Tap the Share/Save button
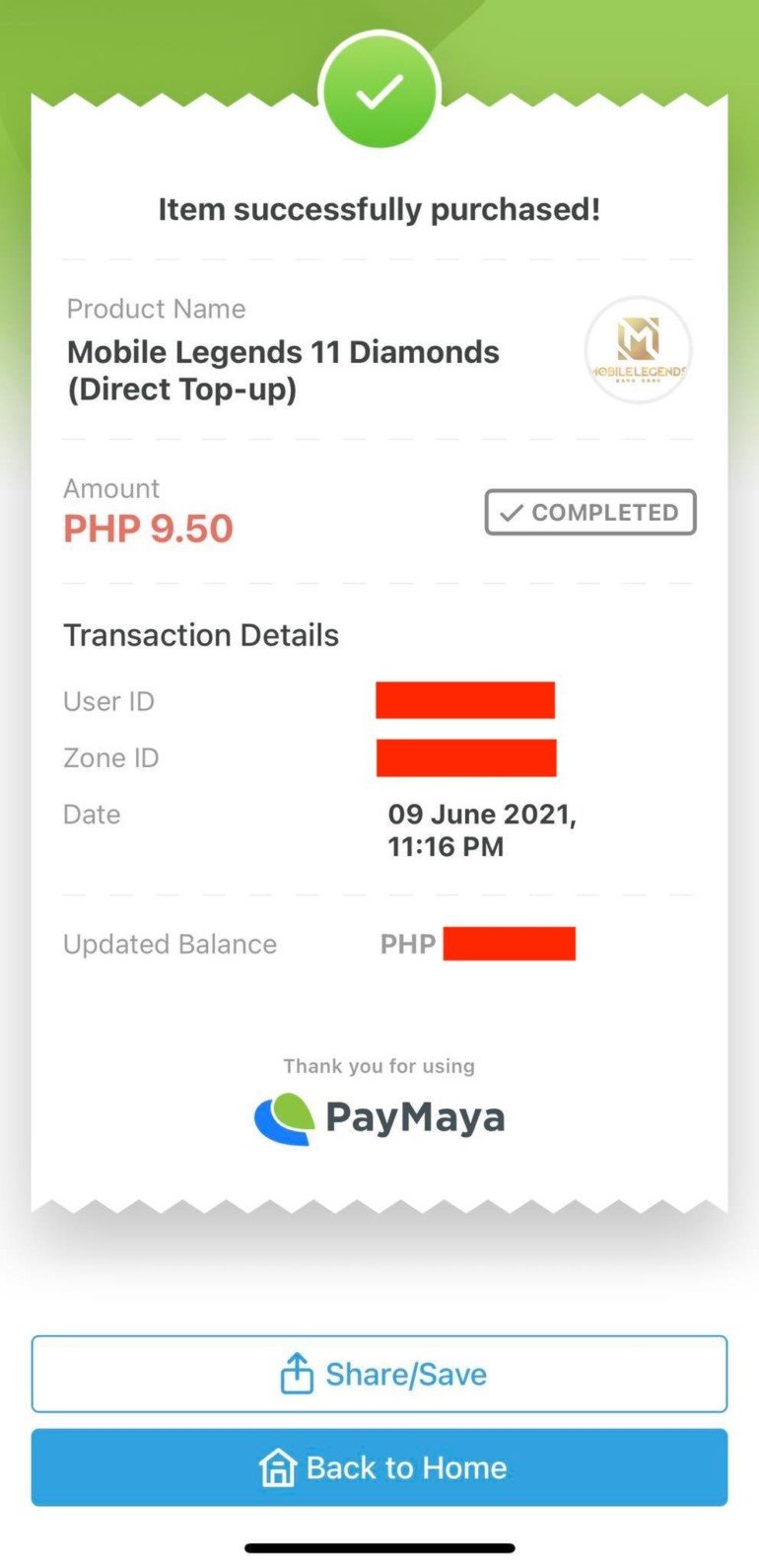This screenshot has width=759, height=1568. coord(379,1373)
